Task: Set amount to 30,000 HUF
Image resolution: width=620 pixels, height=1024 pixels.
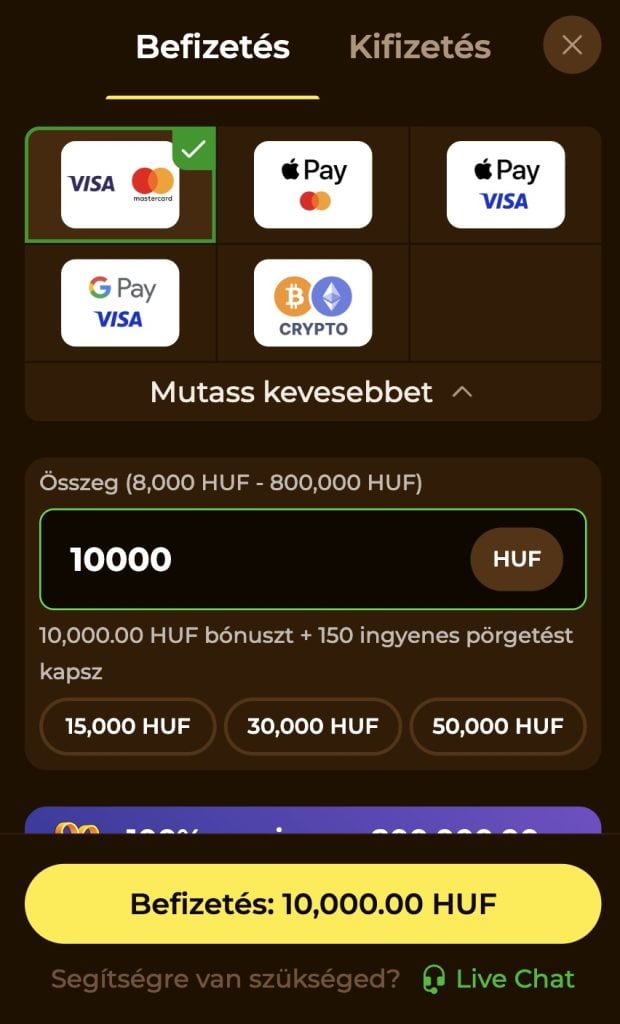Action: click(x=313, y=726)
